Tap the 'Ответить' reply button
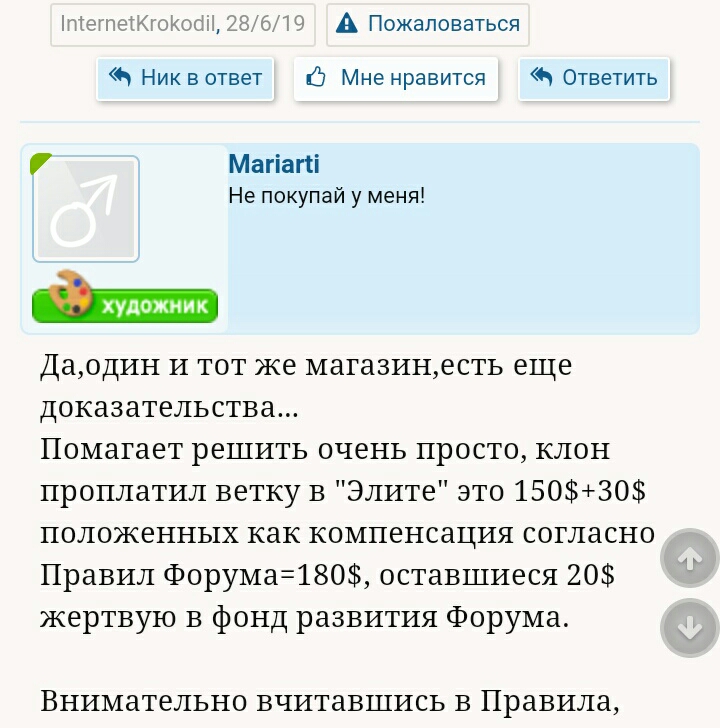The image size is (720, 728). (594, 78)
